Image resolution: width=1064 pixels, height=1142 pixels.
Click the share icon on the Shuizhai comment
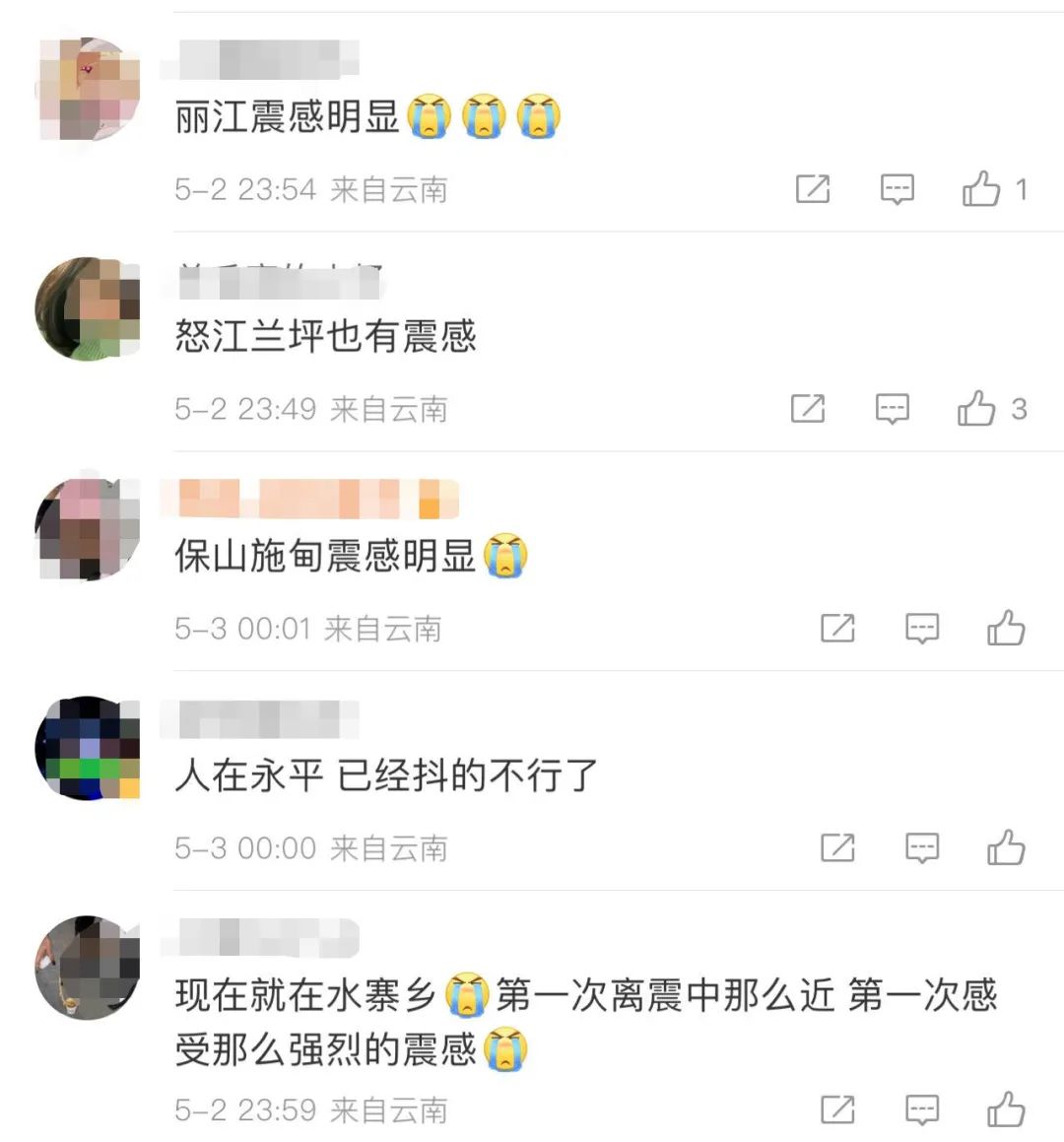click(x=837, y=1108)
